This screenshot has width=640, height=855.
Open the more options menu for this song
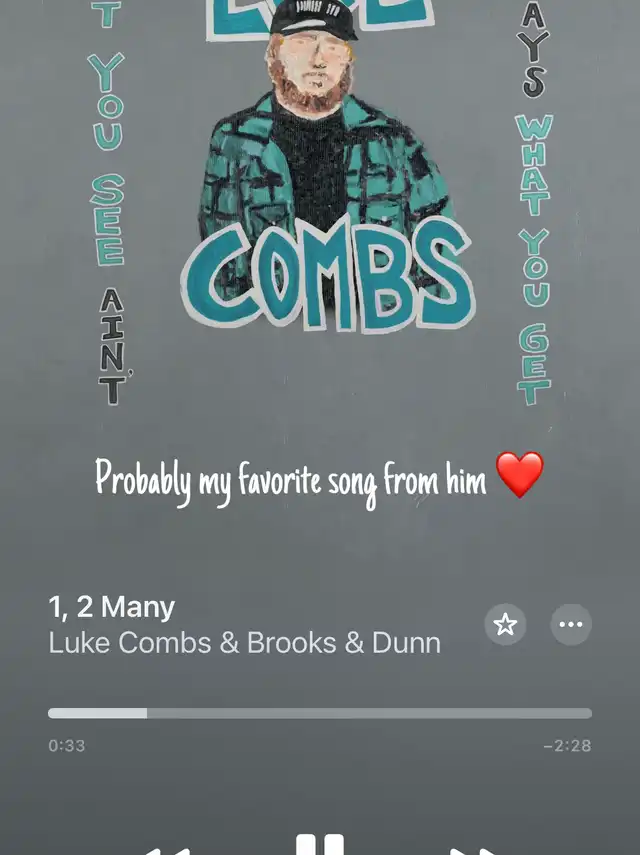pyautogui.click(x=571, y=625)
